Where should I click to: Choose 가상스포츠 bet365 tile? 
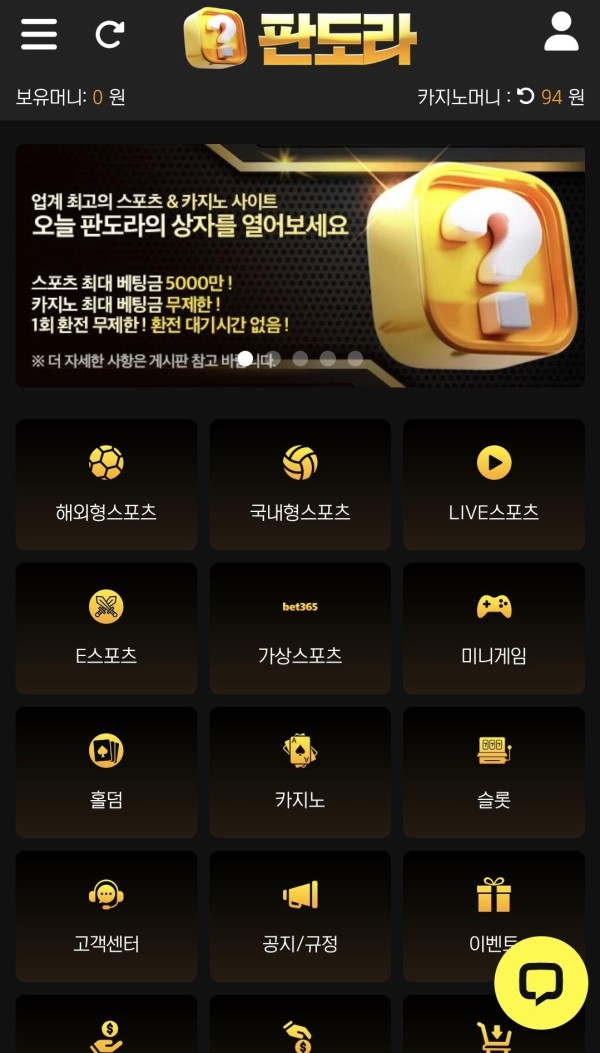tap(300, 628)
